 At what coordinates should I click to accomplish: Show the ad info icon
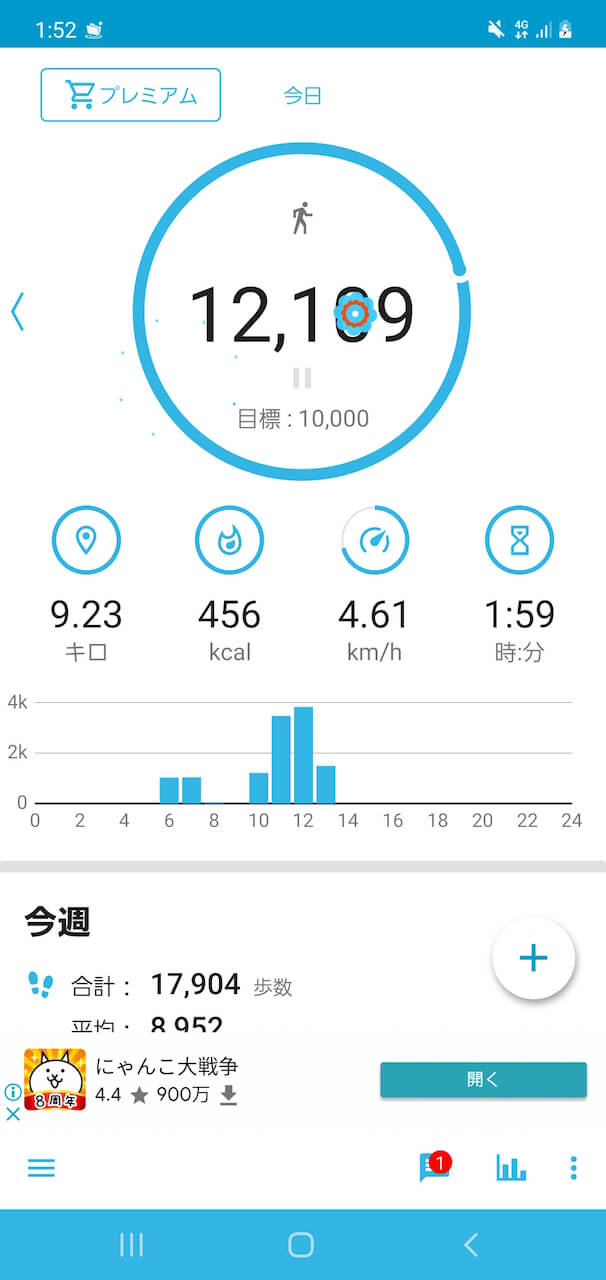13,1092
